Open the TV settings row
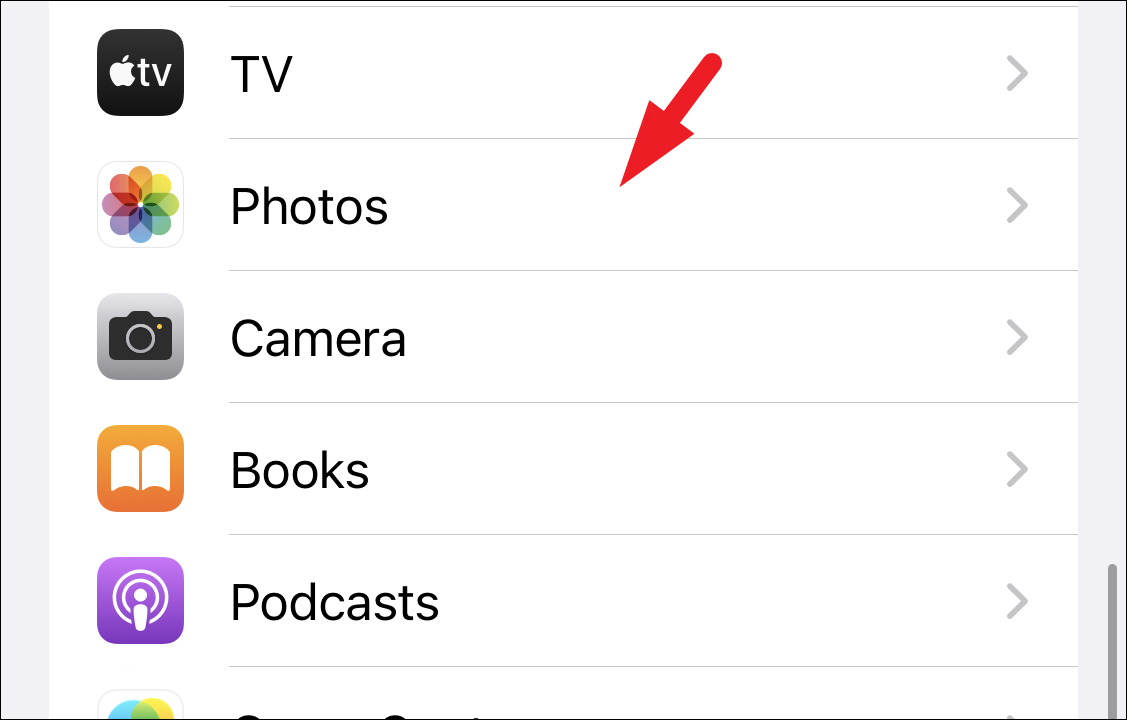The width and height of the screenshot is (1127, 720). coord(262,73)
